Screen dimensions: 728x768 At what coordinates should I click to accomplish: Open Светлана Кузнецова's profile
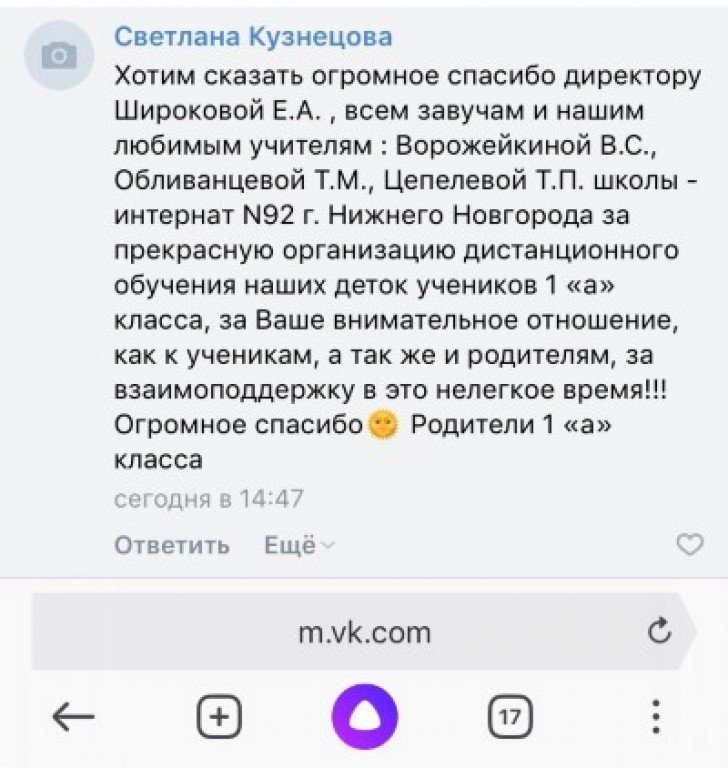(x=253, y=38)
